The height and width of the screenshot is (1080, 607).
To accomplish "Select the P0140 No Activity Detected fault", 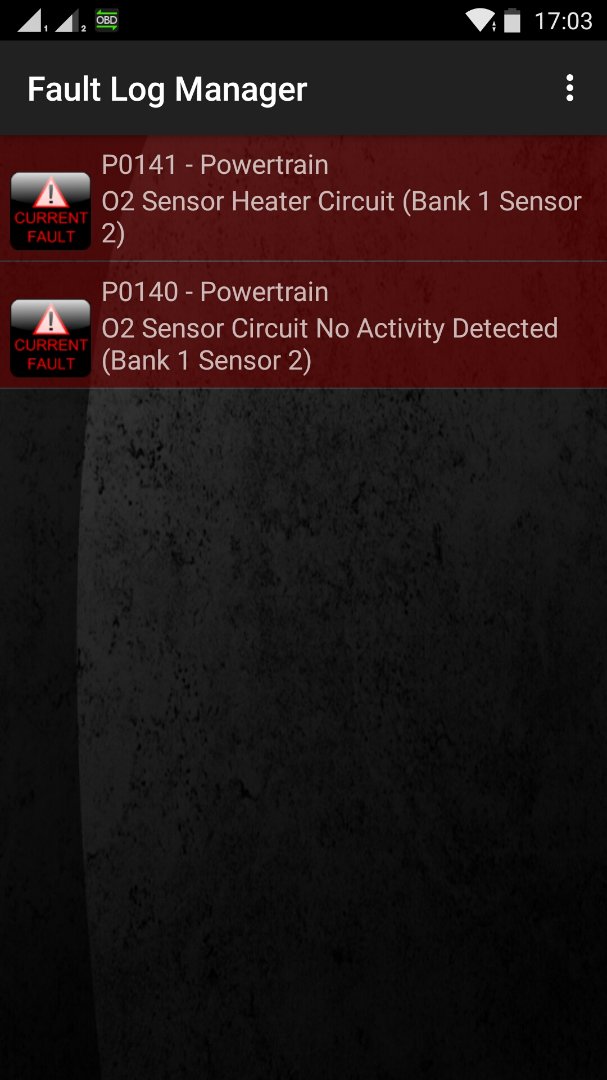I will click(x=303, y=325).
